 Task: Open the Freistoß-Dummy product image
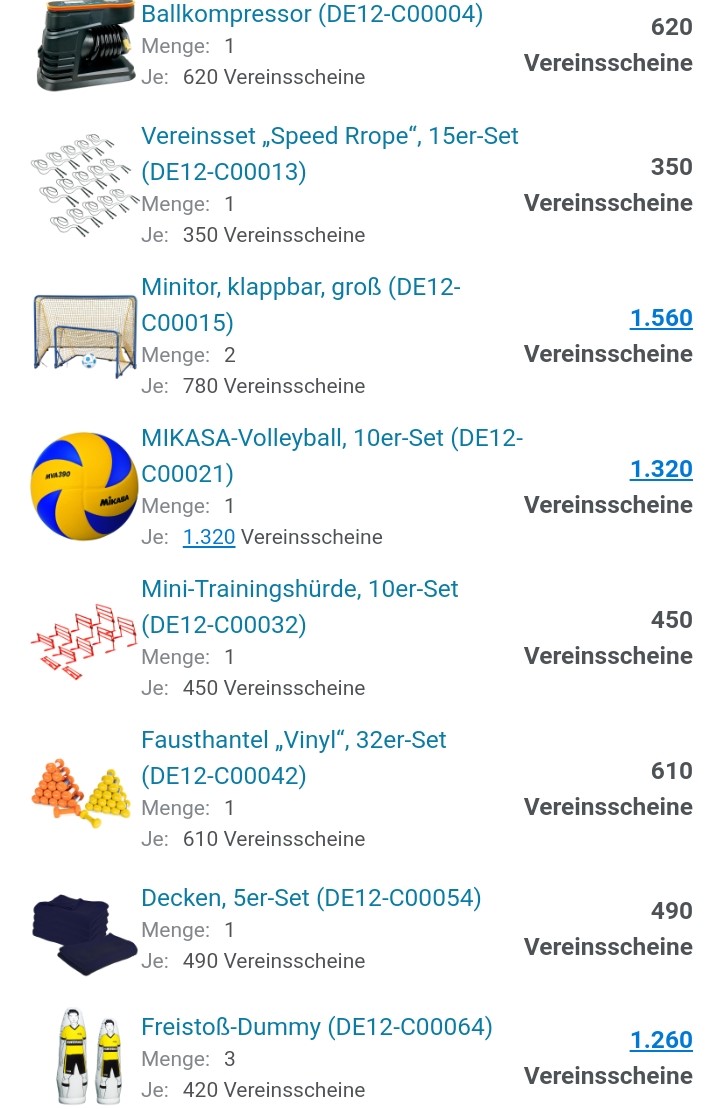87,1056
